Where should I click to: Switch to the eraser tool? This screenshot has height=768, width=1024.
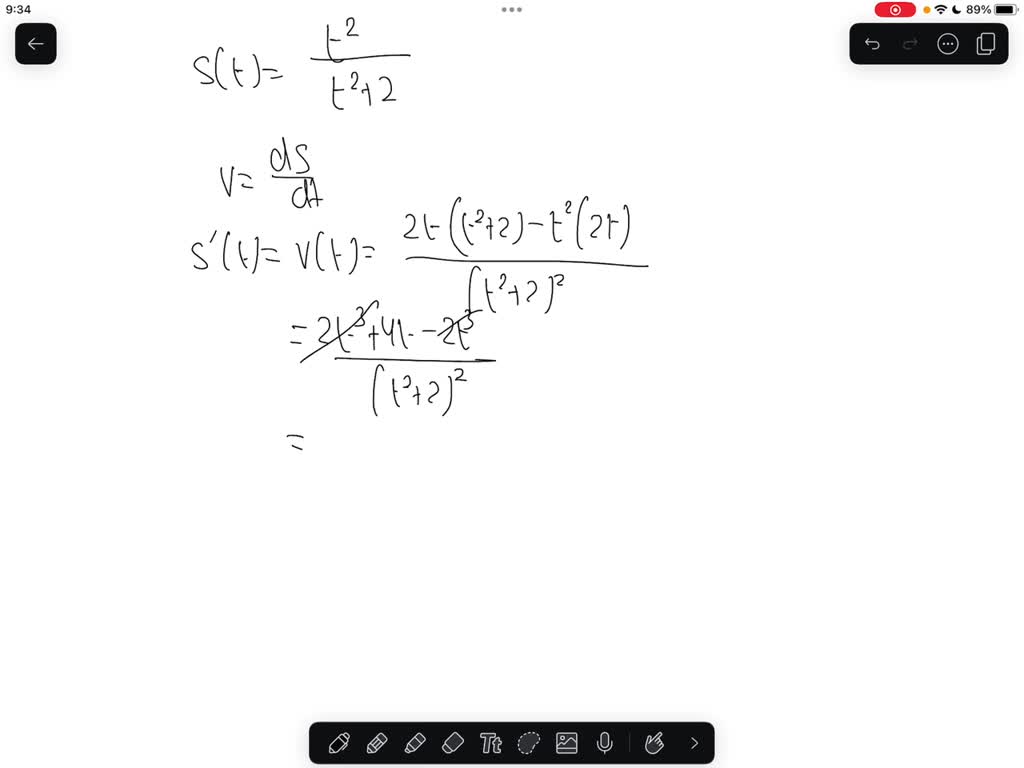point(453,743)
